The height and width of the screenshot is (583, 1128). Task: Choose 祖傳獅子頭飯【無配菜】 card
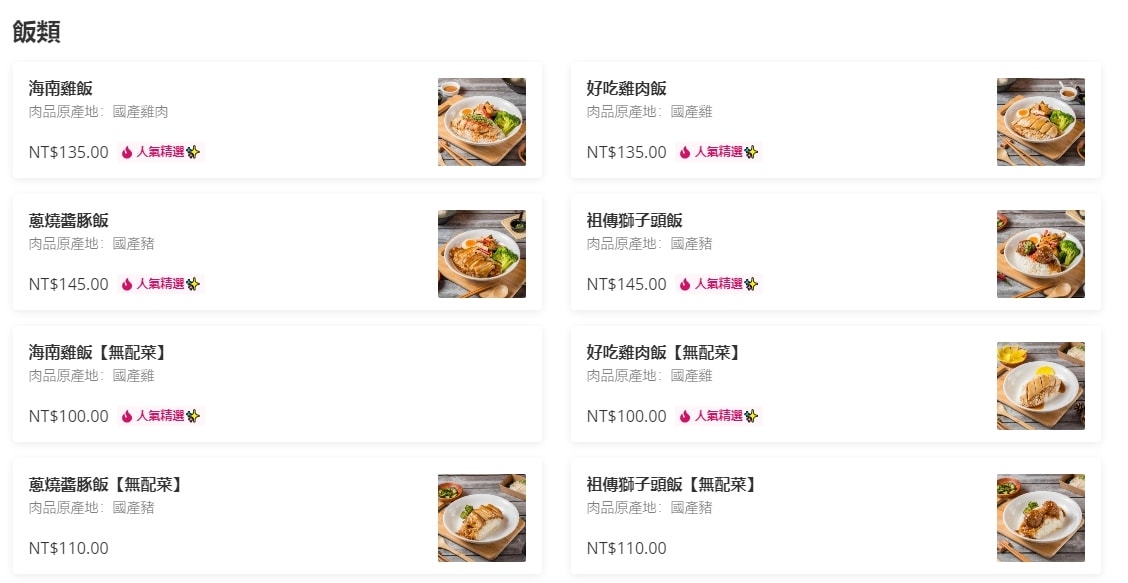coord(835,517)
